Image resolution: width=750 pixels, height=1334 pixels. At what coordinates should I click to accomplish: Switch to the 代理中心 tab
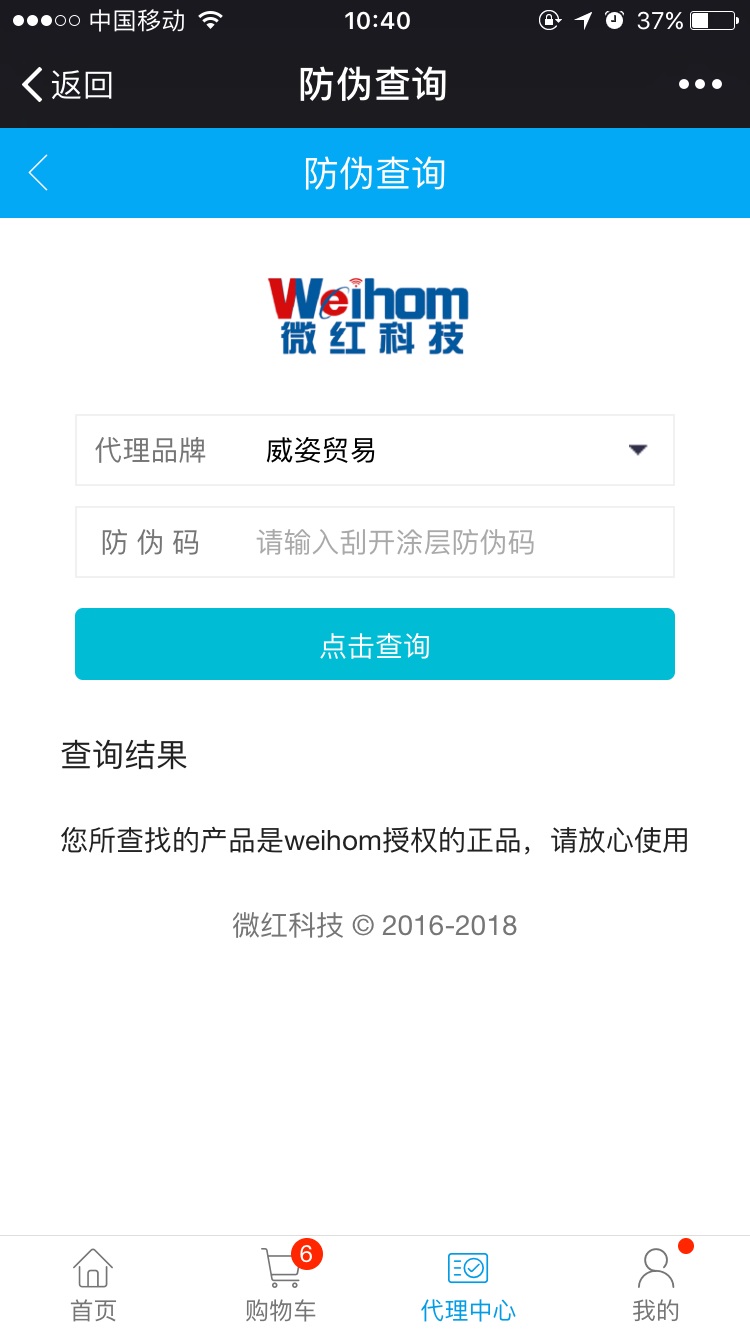468,1285
